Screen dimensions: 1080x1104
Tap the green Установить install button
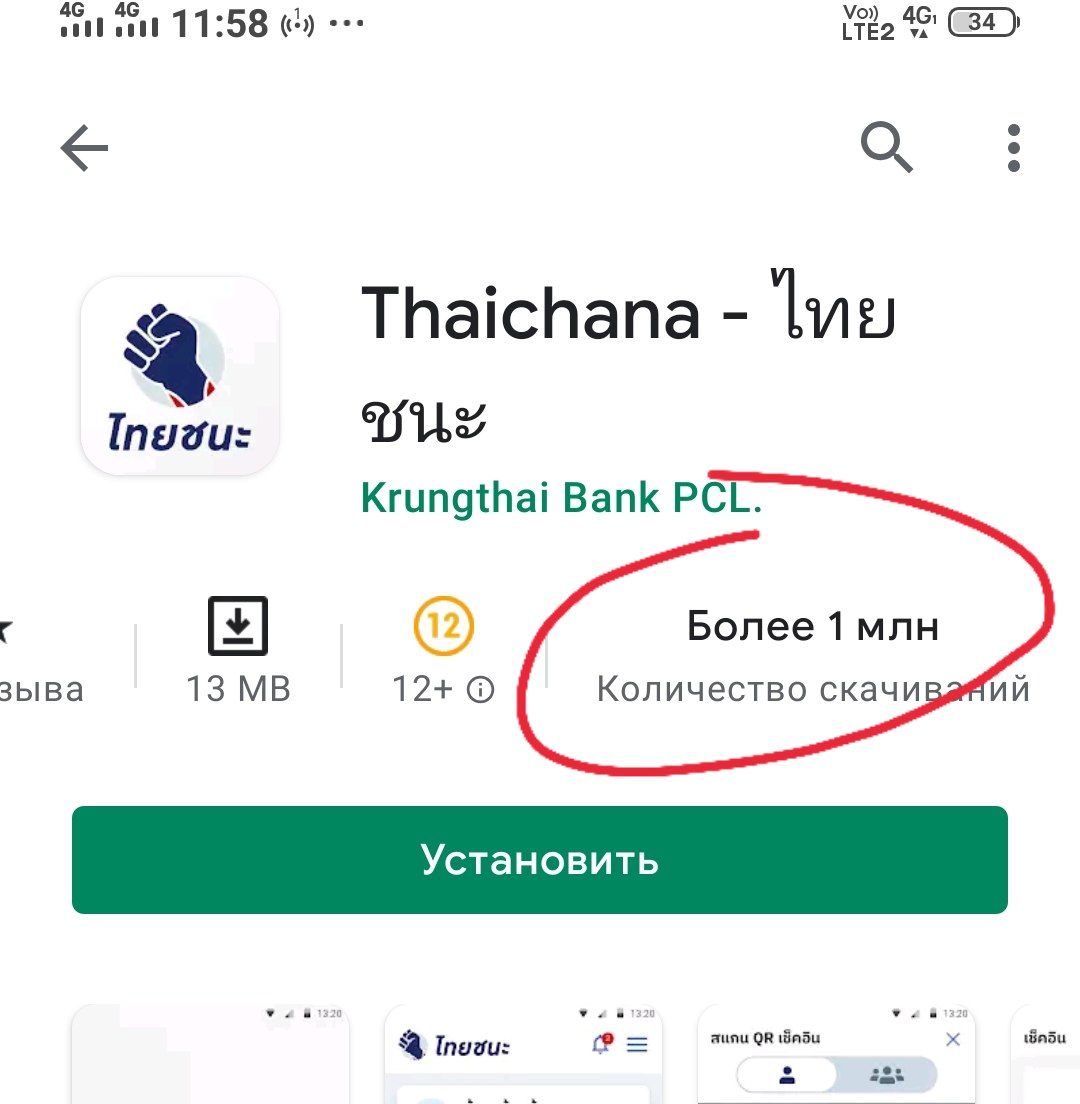tap(539, 860)
